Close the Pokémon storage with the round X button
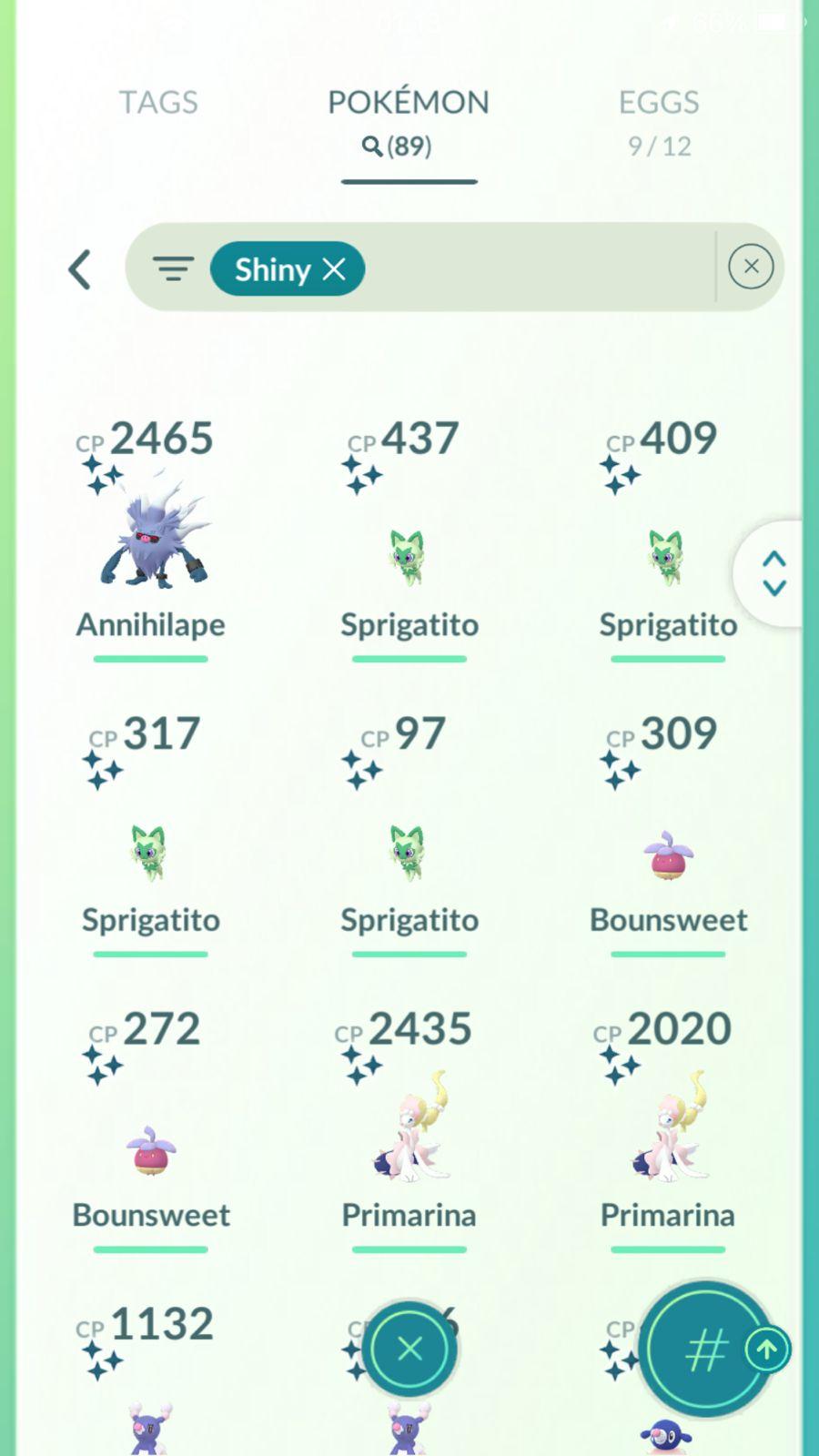This screenshot has width=819, height=1456. 409,1348
